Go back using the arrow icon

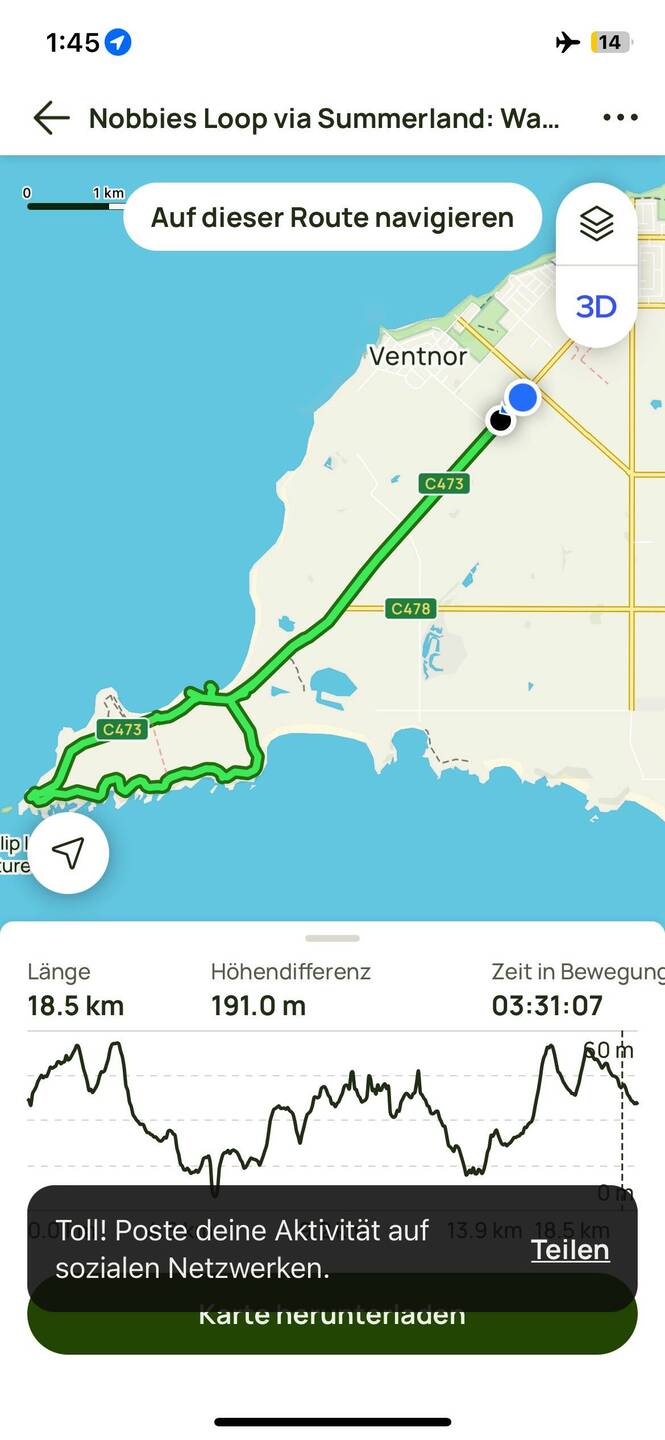[x=51, y=118]
